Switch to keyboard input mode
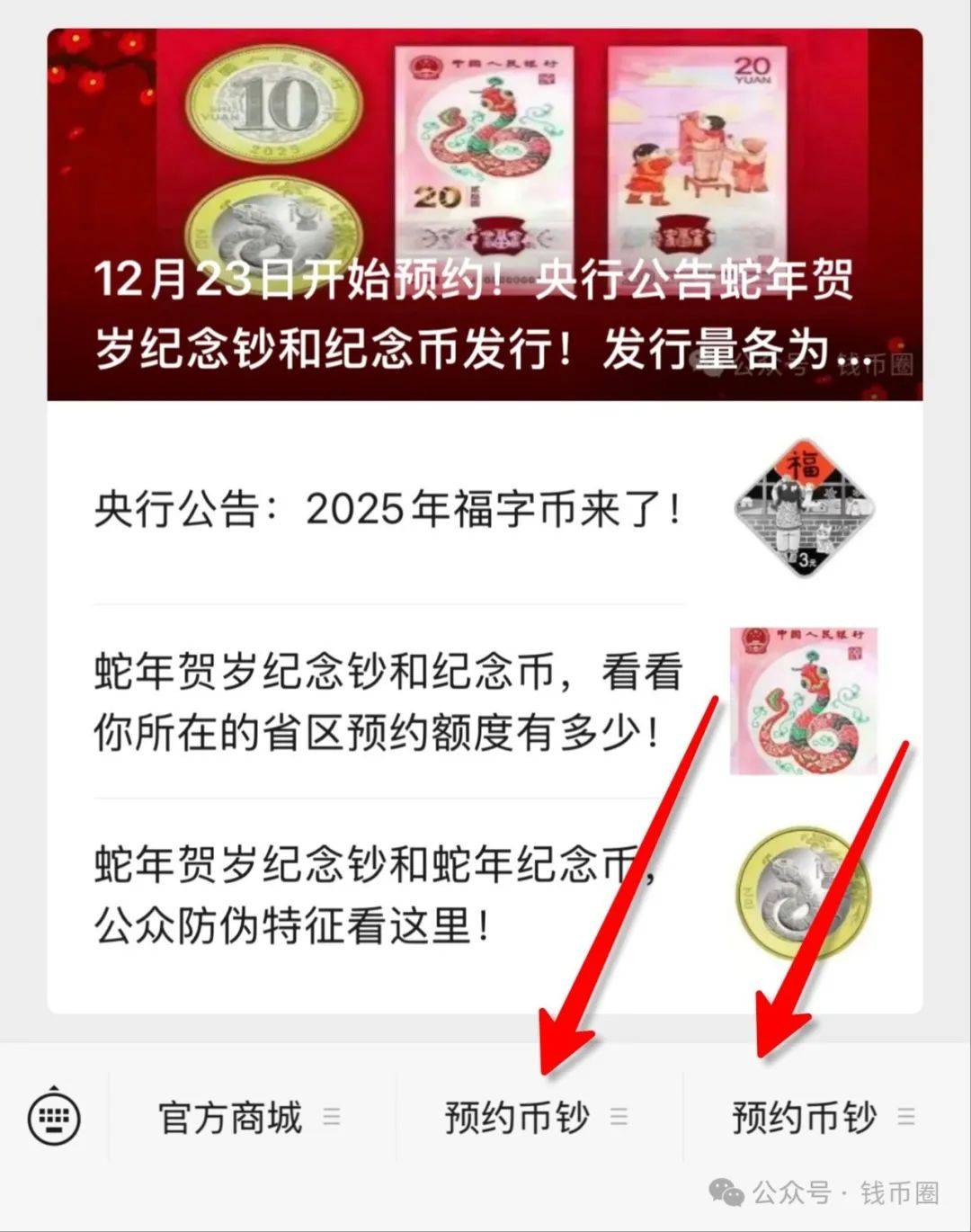The image size is (971, 1232). (x=54, y=1118)
